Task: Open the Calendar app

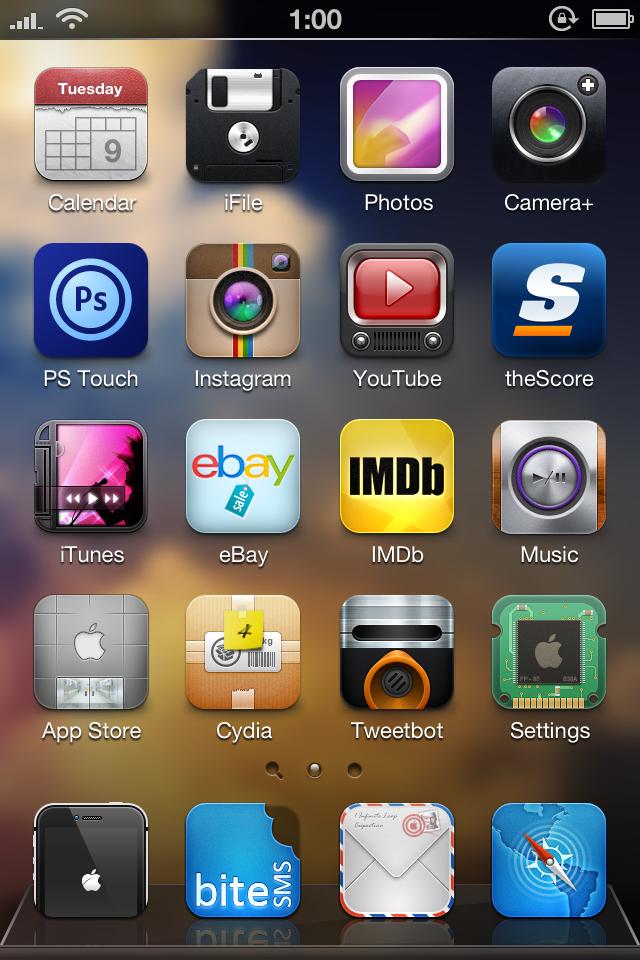Action: tap(91, 125)
